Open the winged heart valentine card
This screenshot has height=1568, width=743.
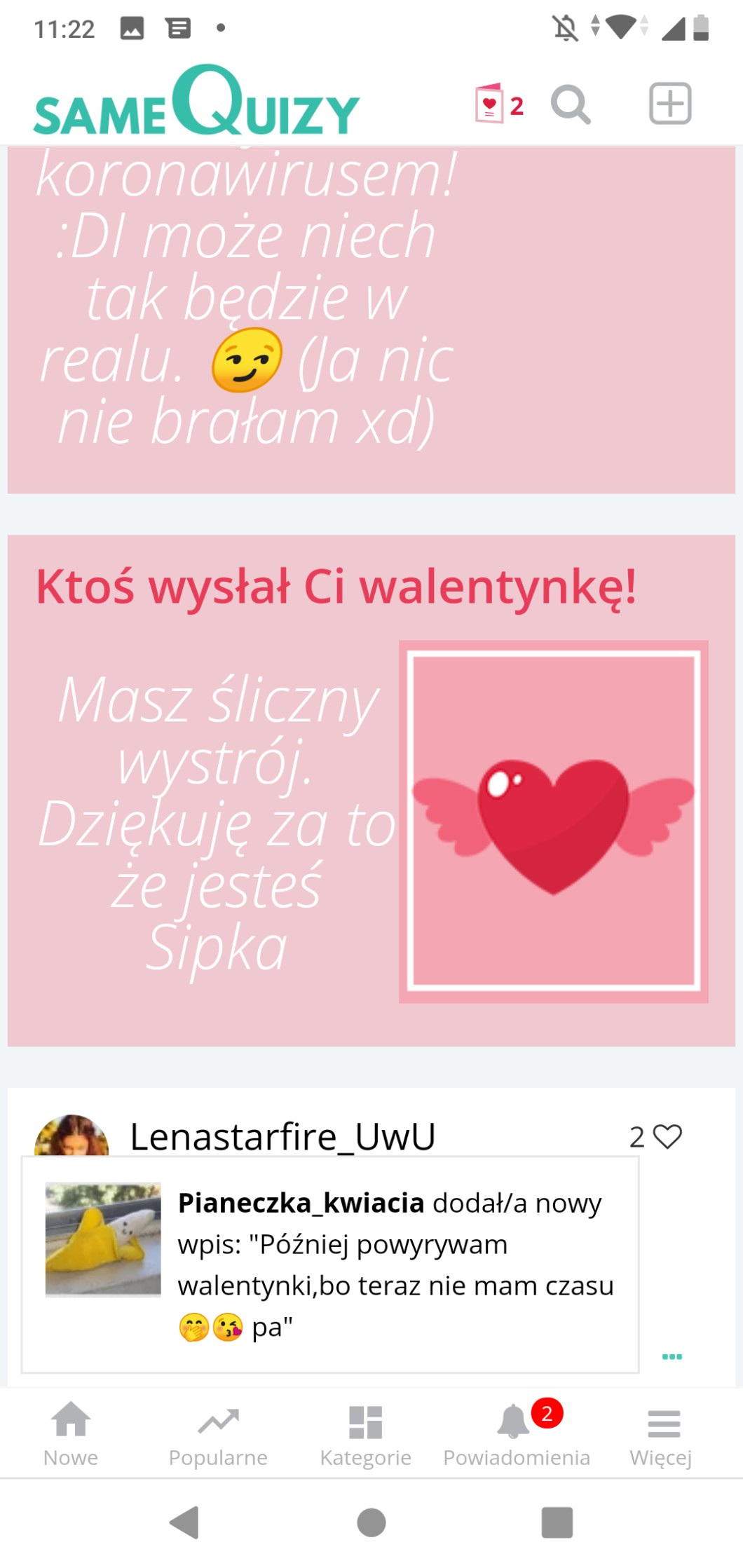coord(553,821)
